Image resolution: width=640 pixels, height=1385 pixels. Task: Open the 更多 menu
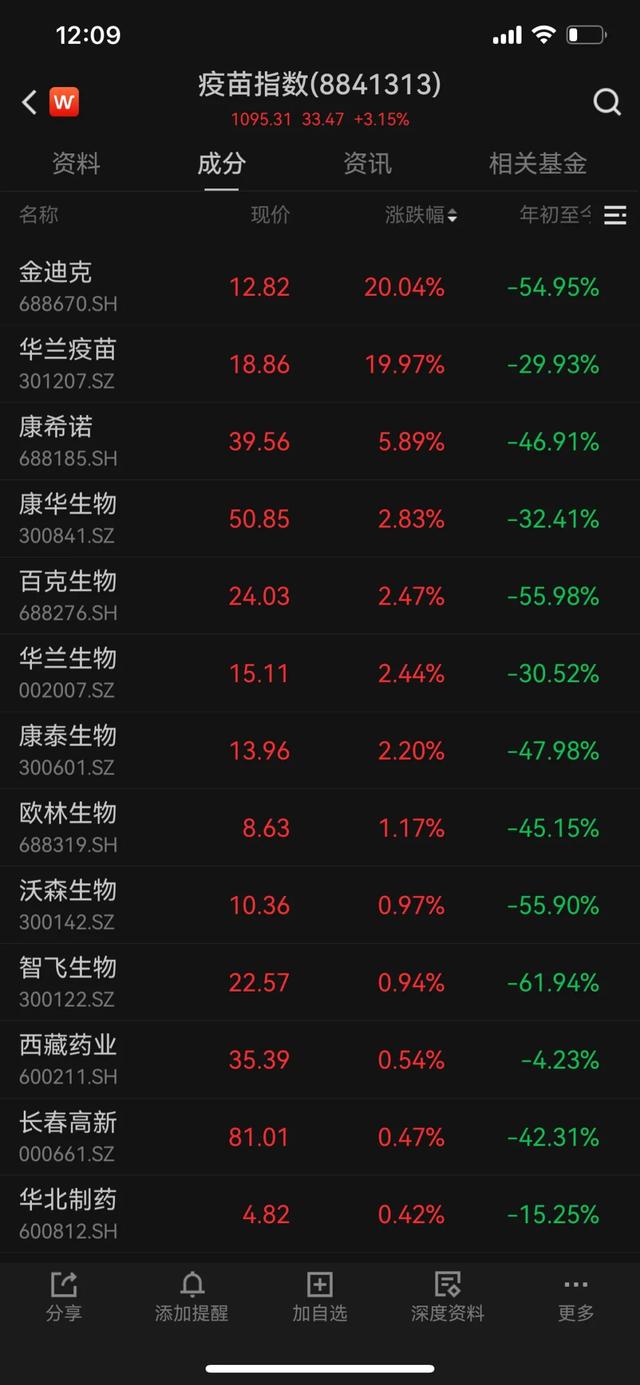(x=576, y=1297)
